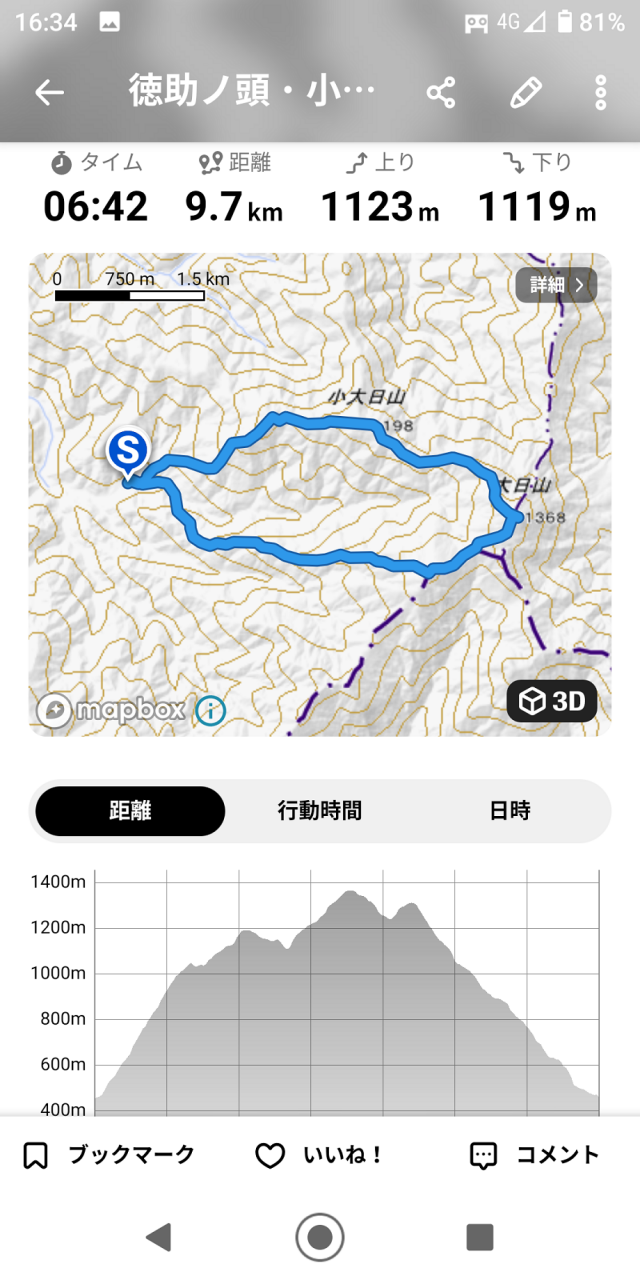Viewport: 640px width, 1280px height.
Task: Tap the system home button
Action: 319,1237
